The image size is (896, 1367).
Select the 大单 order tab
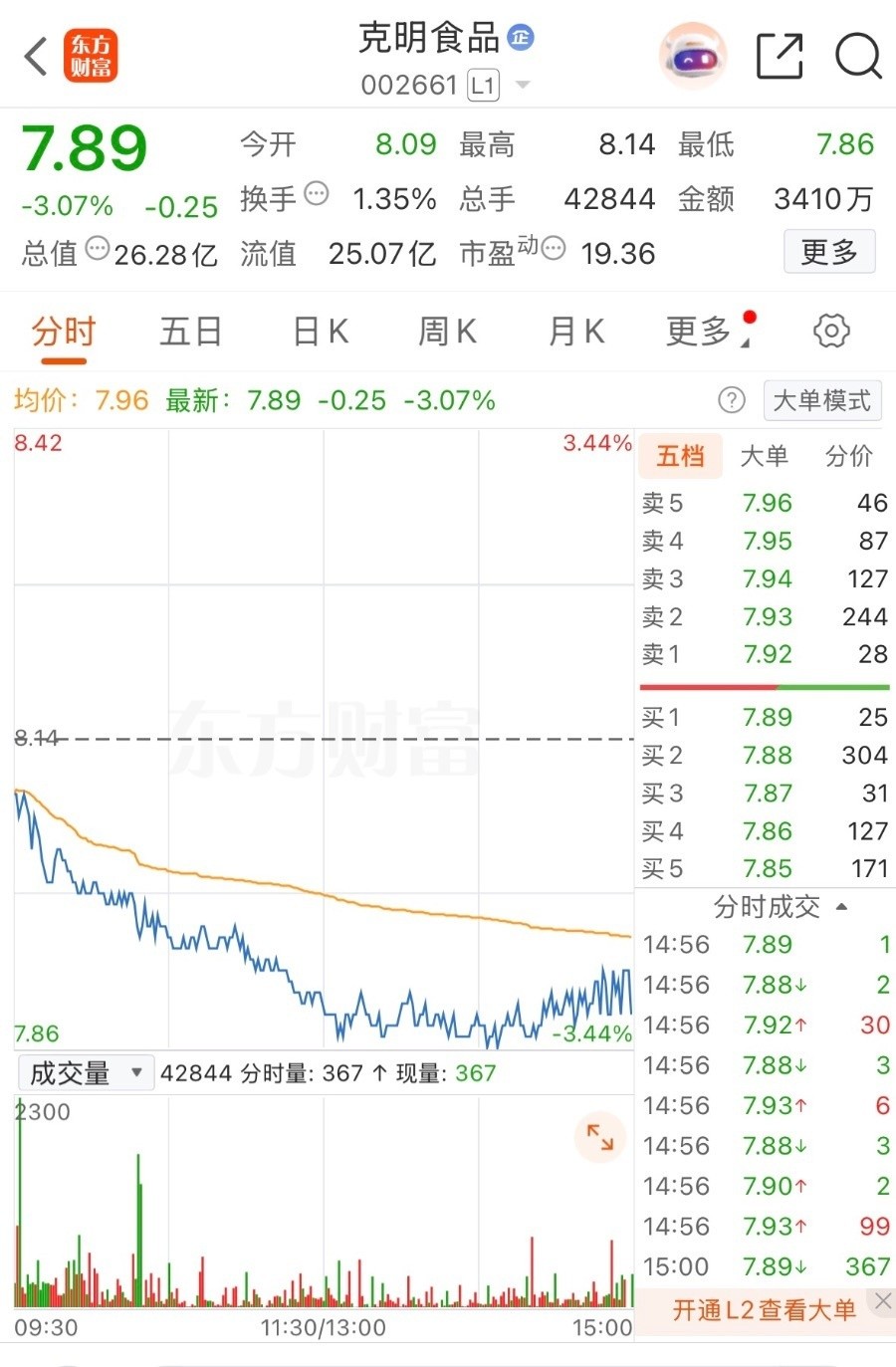(x=765, y=456)
